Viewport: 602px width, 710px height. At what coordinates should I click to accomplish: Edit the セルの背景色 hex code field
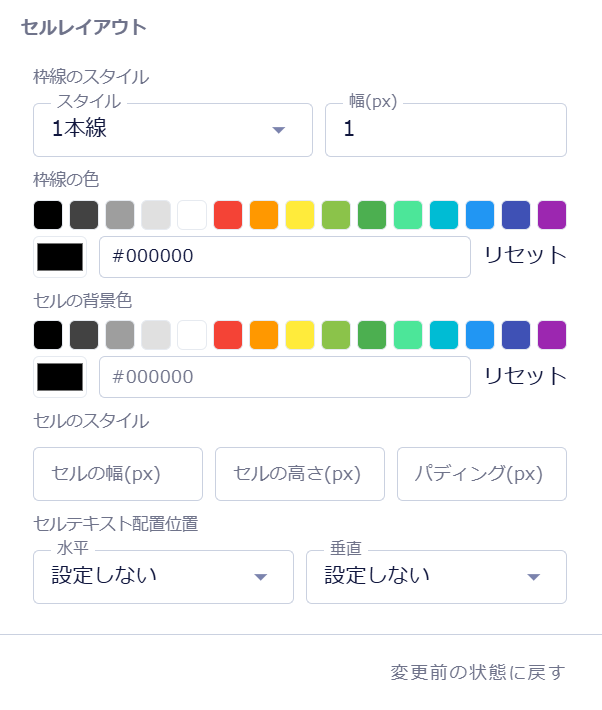[284, 377]
